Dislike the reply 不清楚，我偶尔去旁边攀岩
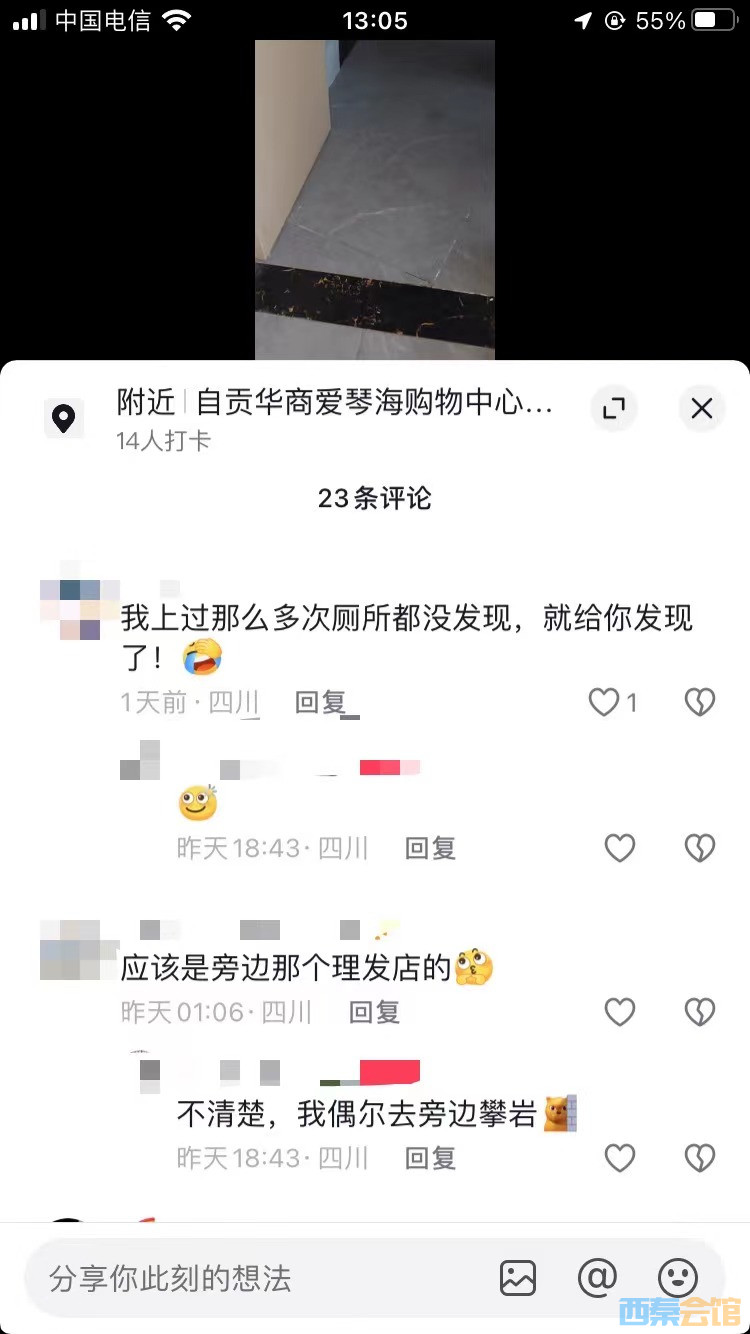The height and width of the screenshot is (1334, 750). pyautogui.click(x=699, y=1158)
